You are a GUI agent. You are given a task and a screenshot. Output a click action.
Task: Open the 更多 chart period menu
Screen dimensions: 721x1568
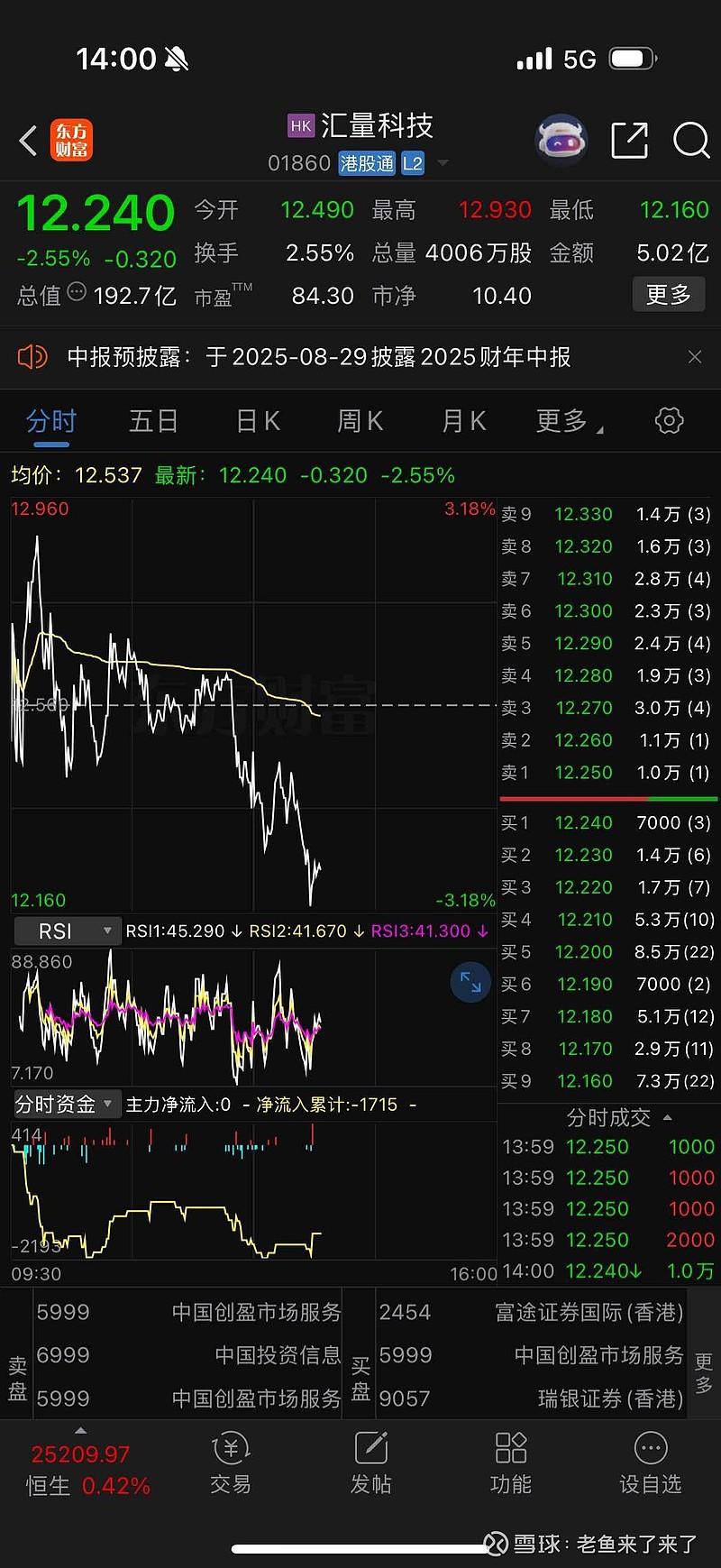570,421
